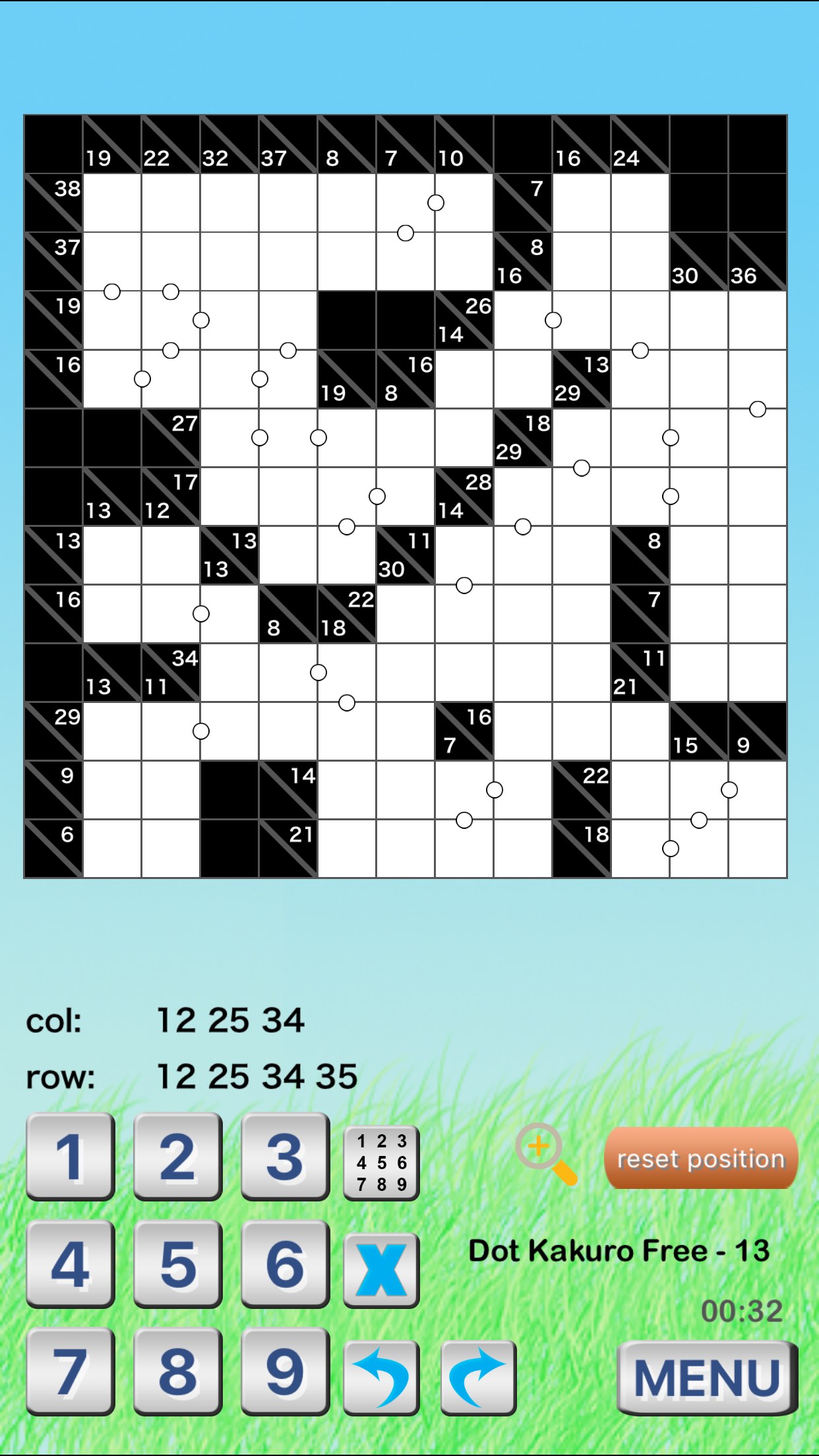Clear the cell with the X button
The width and height of the screenshot is (819, 1456).
[381, 1269]
